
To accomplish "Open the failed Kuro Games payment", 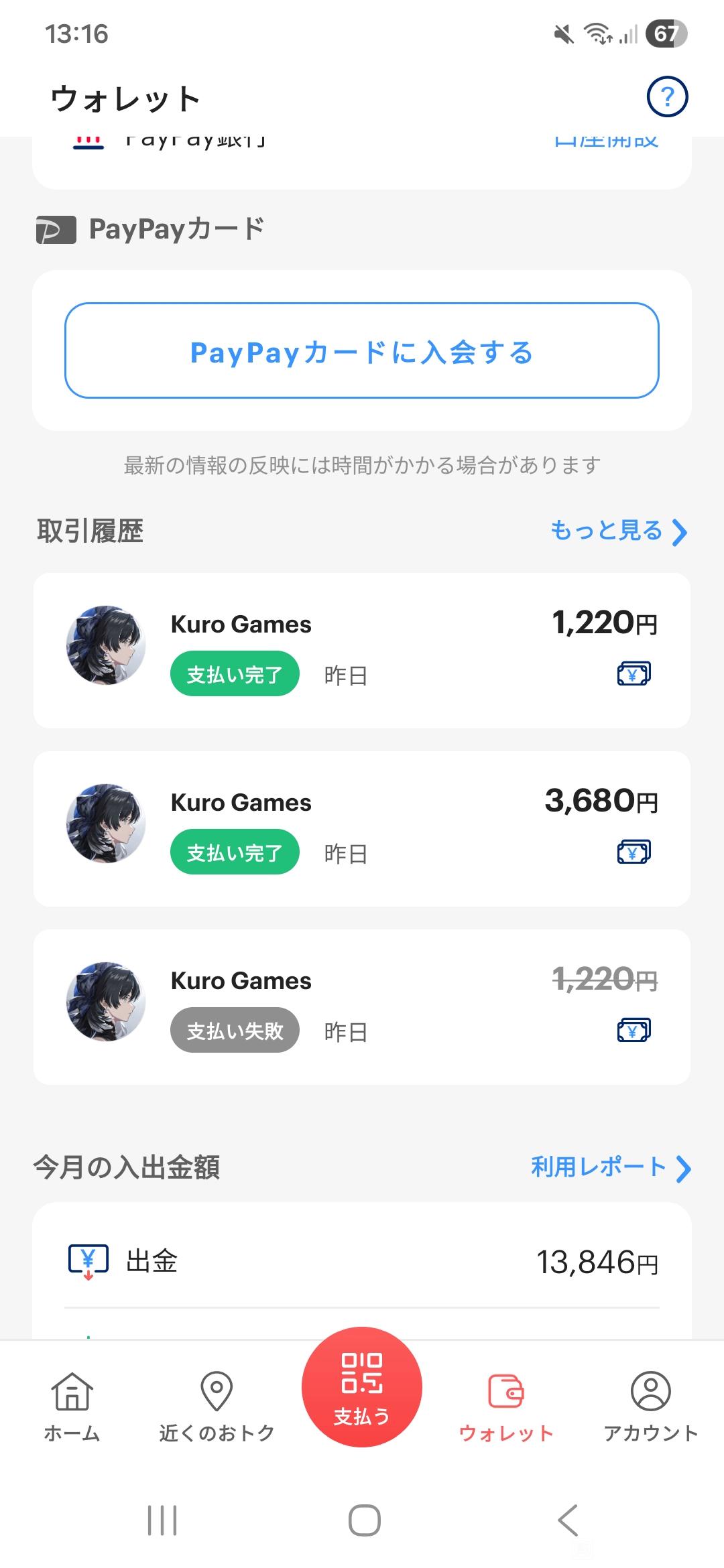I will (362, 1006).
